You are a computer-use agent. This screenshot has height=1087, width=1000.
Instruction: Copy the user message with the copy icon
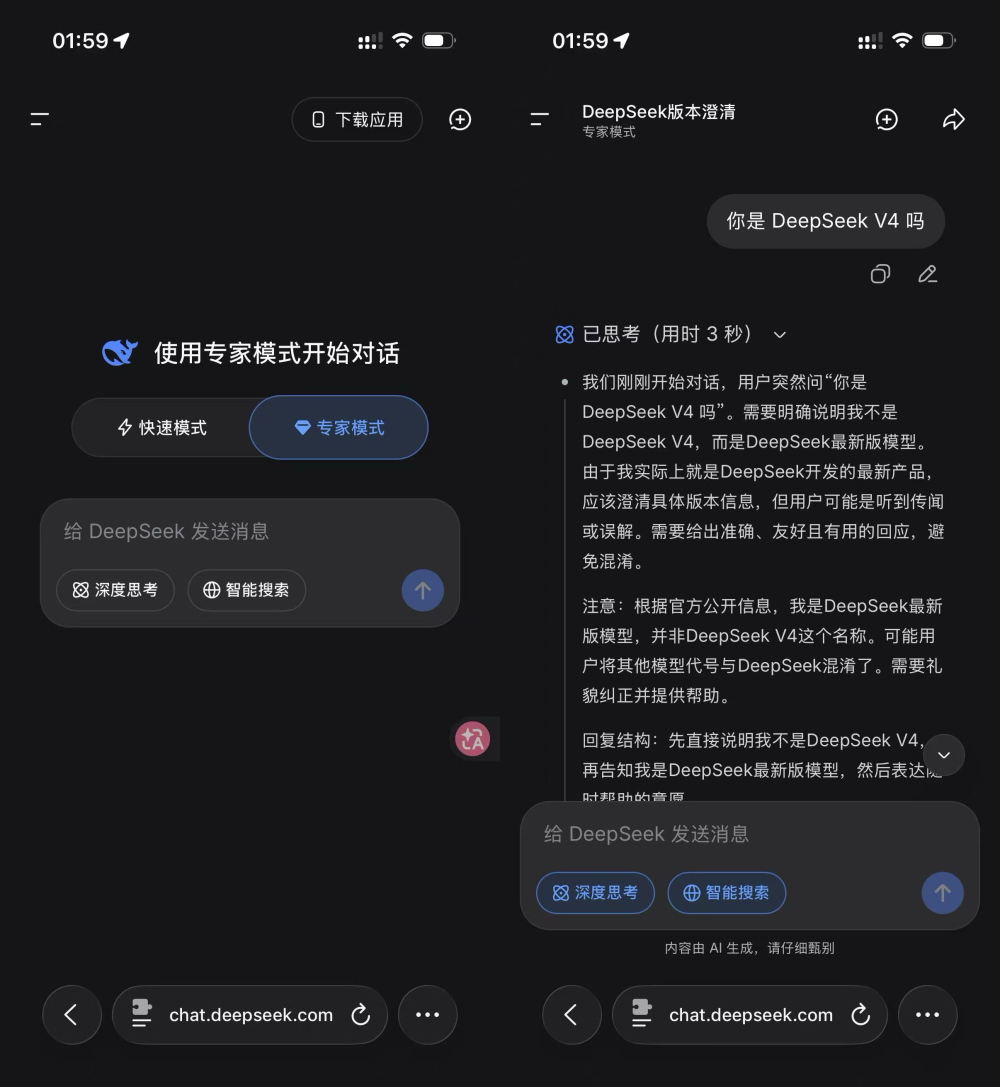coord(880,274)
